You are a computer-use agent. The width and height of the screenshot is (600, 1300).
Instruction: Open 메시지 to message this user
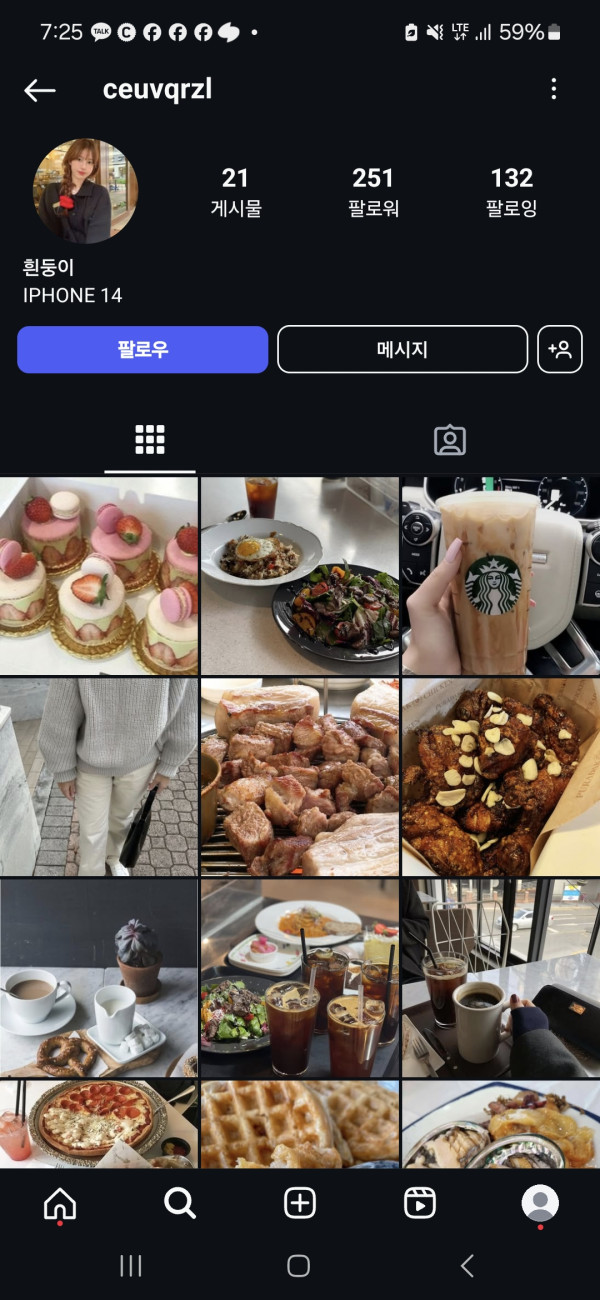click(402, 349)
